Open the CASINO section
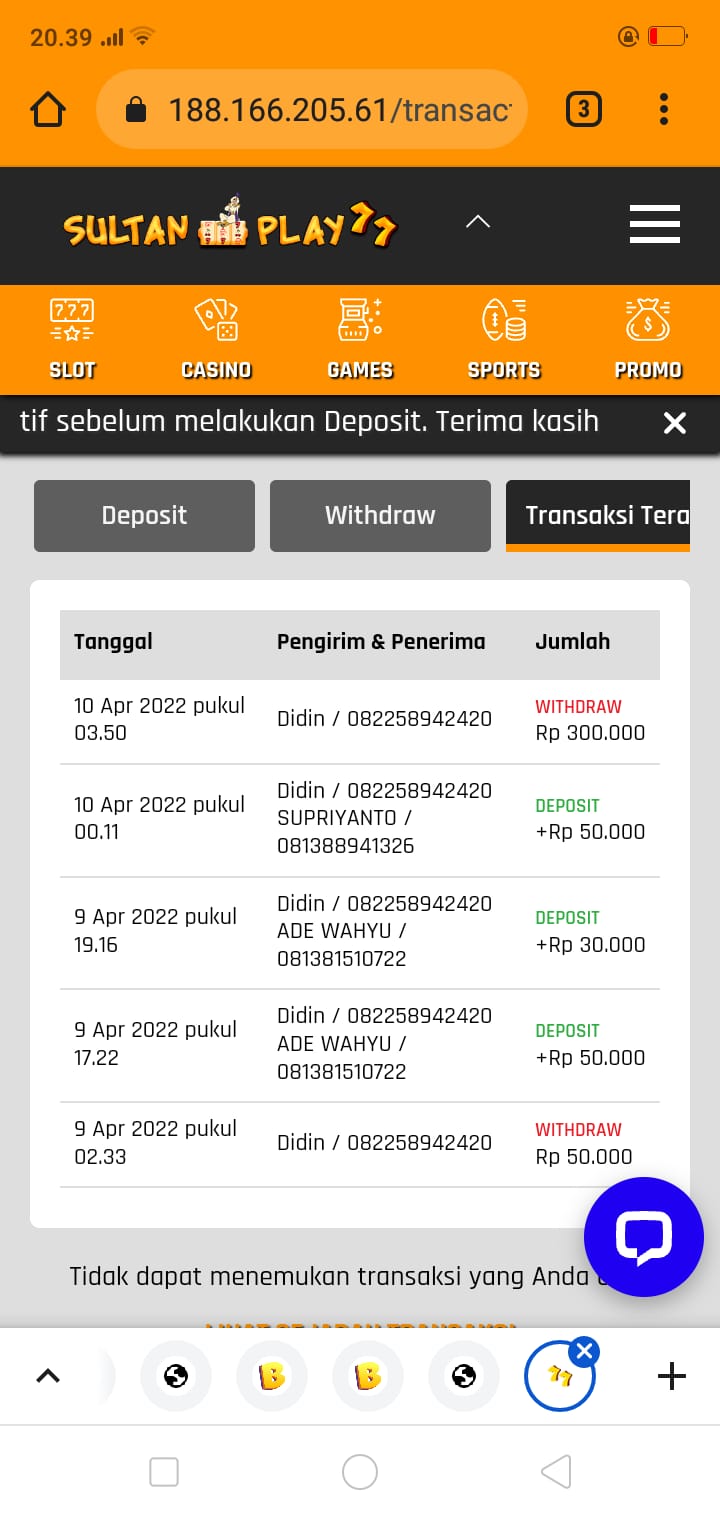This screenshot has width=720, height=1520. coord(216,340)
